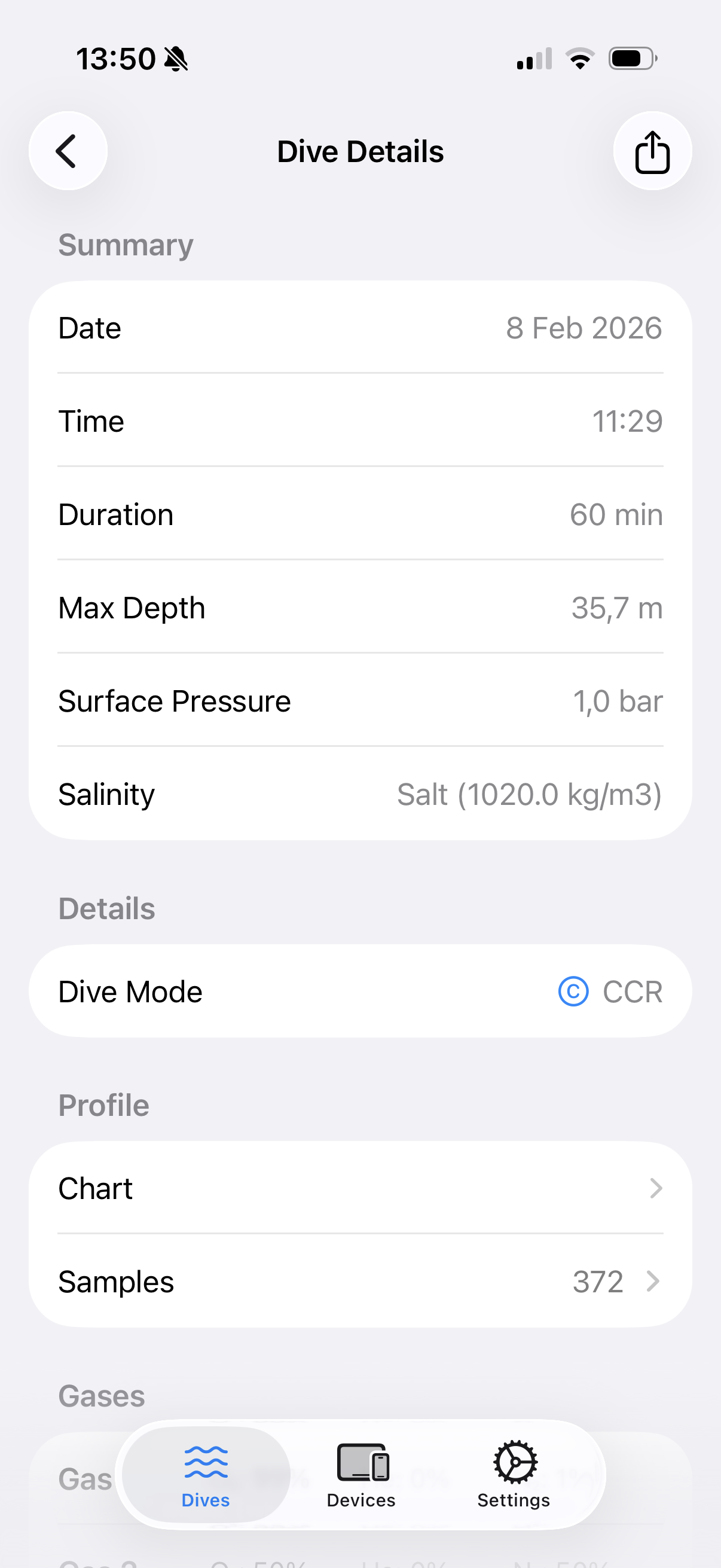The height and width of the screenshot is (1568, 721).
Task: Tap the Duration 60 min row
Action: click(360, 514)
